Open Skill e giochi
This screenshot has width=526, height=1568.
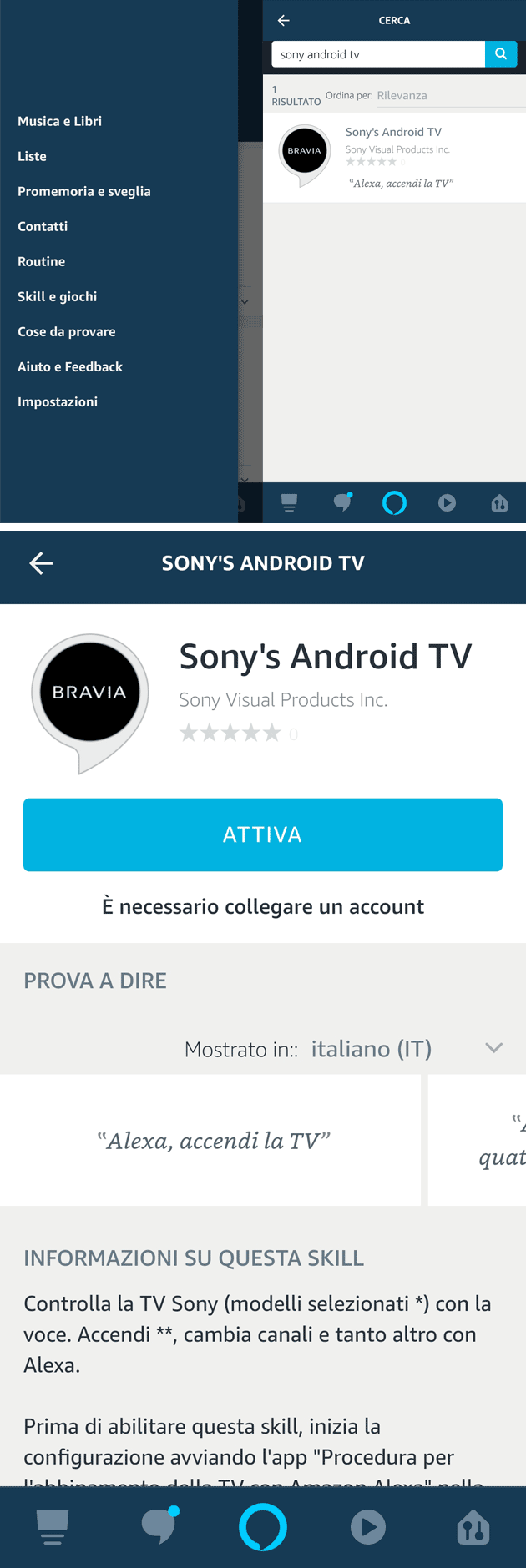coord(57,296)
